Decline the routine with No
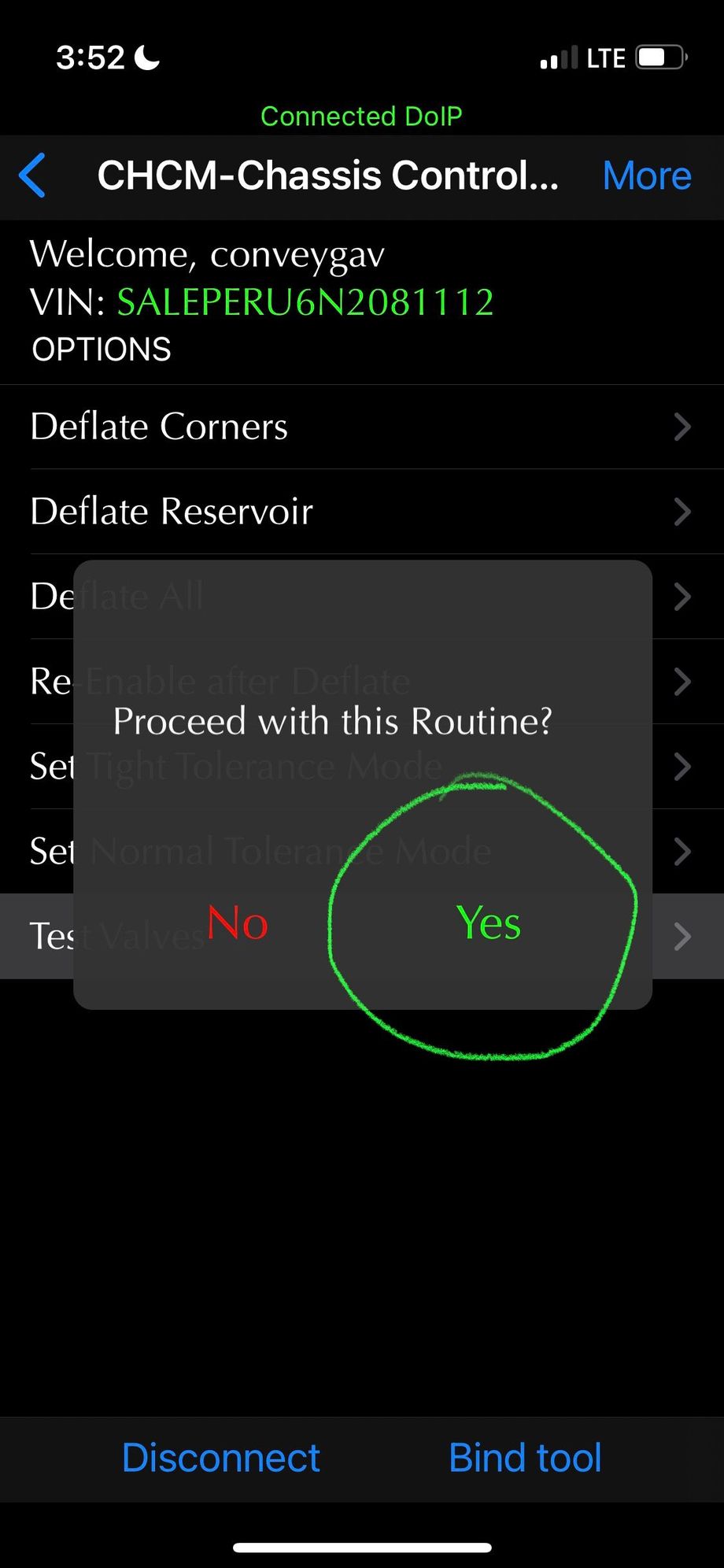Viewport: 724px width, 1568px height. click(238, 923)
